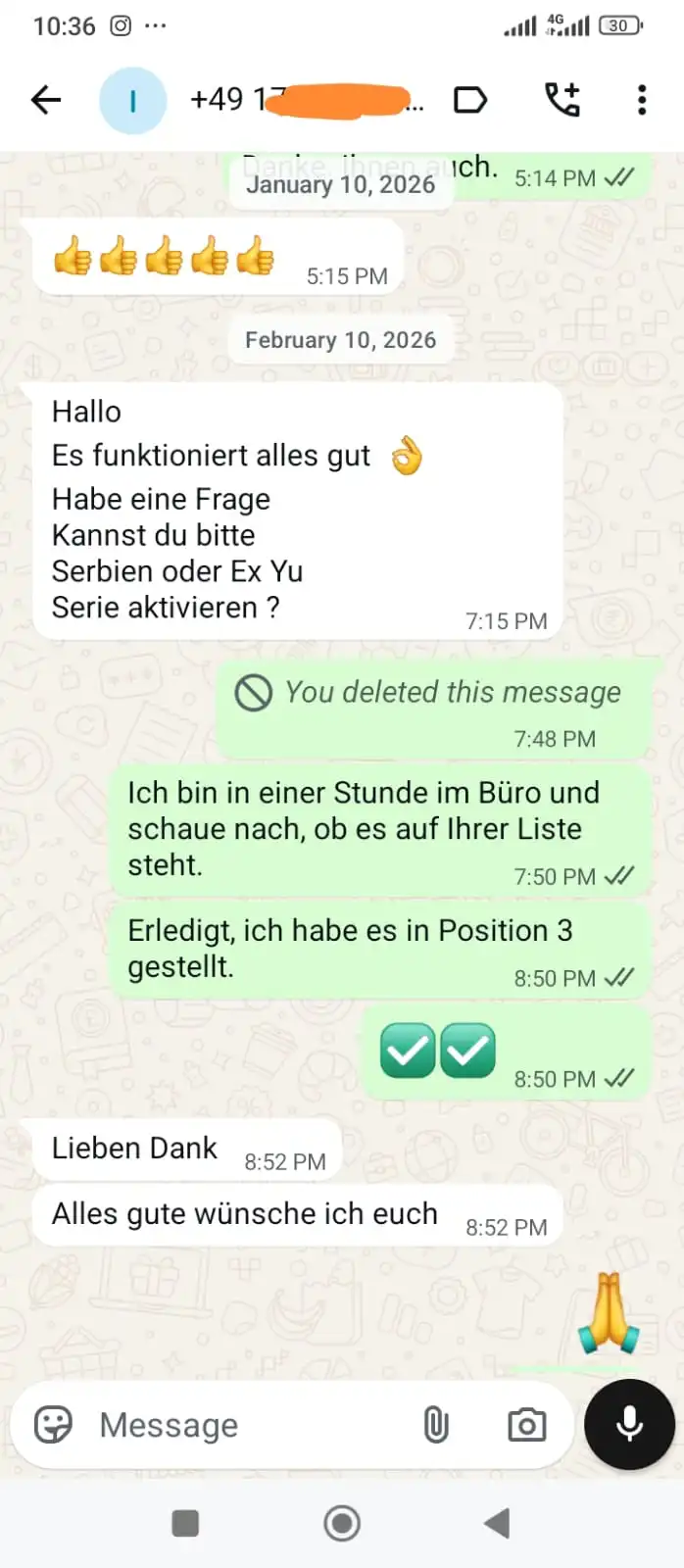
Task: Open the label tag icon
Action: tap(470, 100)
